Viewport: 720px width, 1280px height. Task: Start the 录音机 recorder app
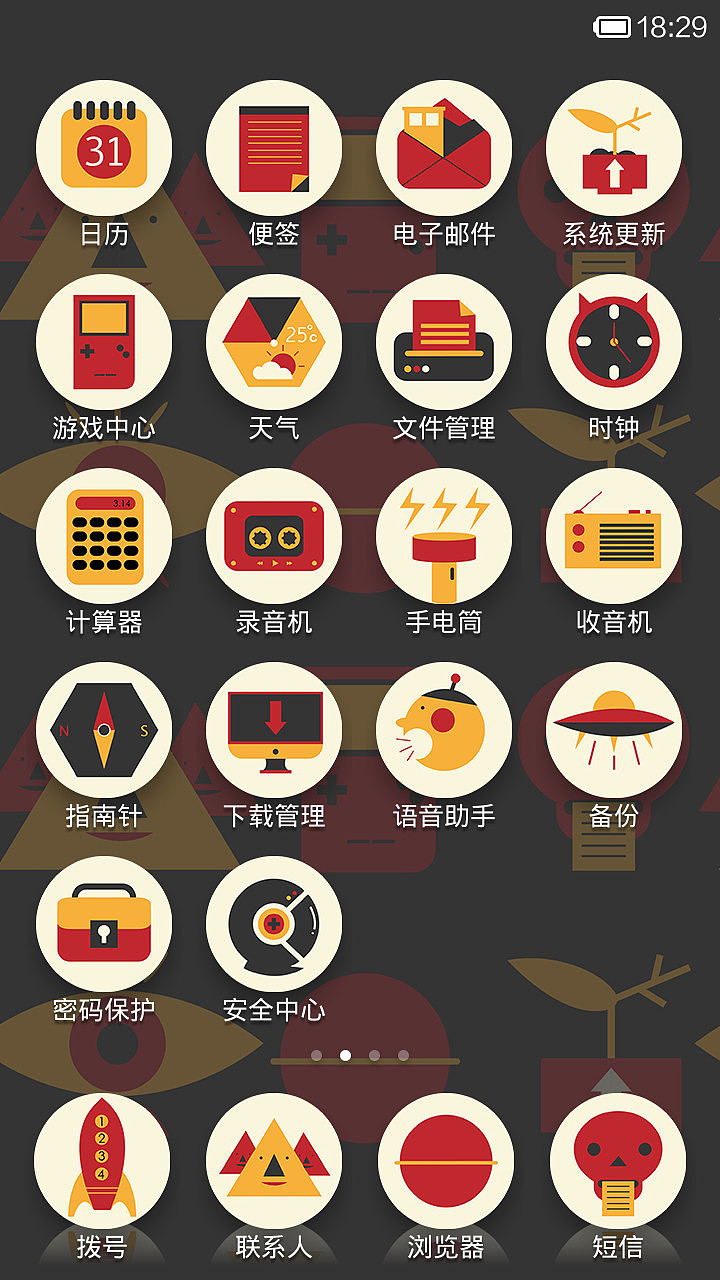click(274, 536)
